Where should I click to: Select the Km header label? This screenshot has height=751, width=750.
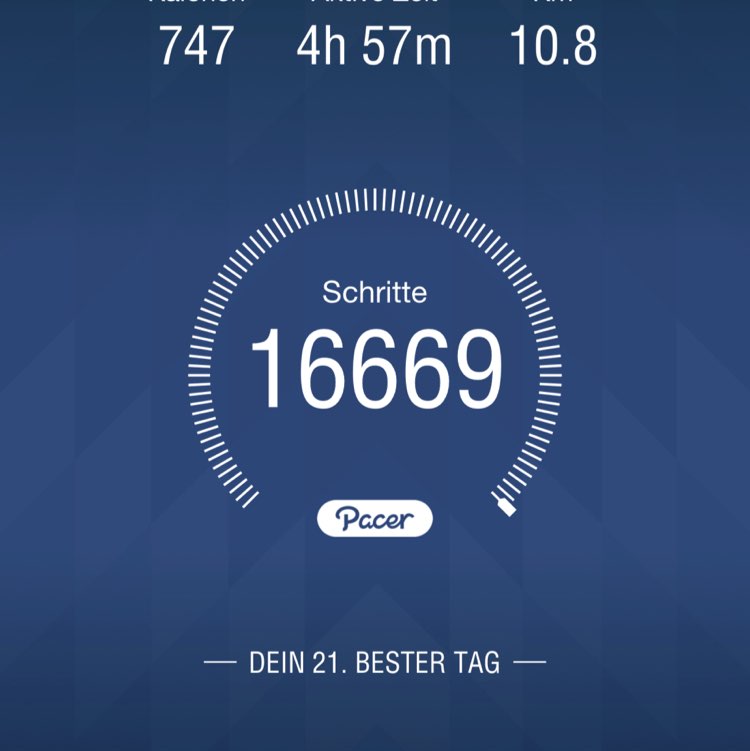(552, 5)
